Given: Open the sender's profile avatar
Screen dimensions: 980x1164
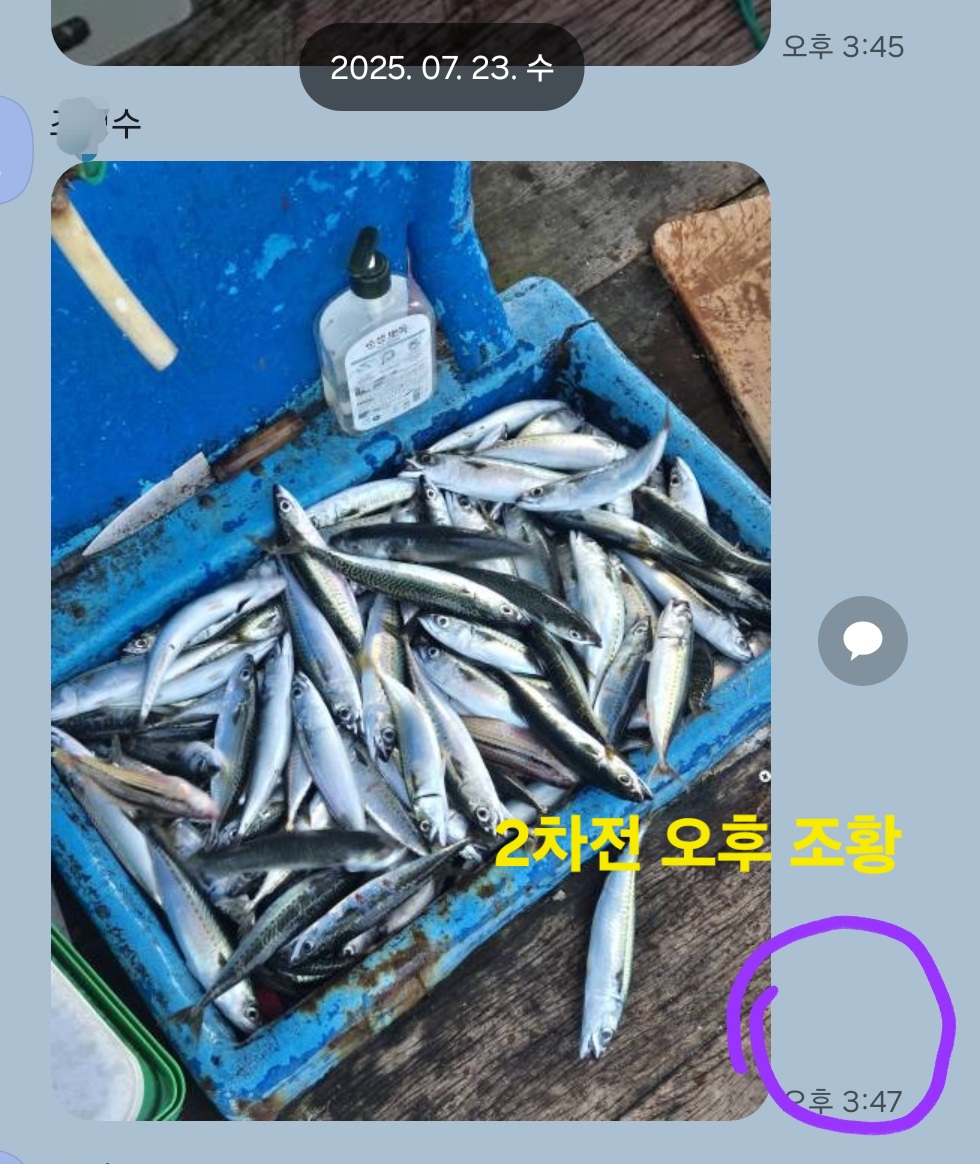Looking at the screenshot, I should [x=14, y=150].
